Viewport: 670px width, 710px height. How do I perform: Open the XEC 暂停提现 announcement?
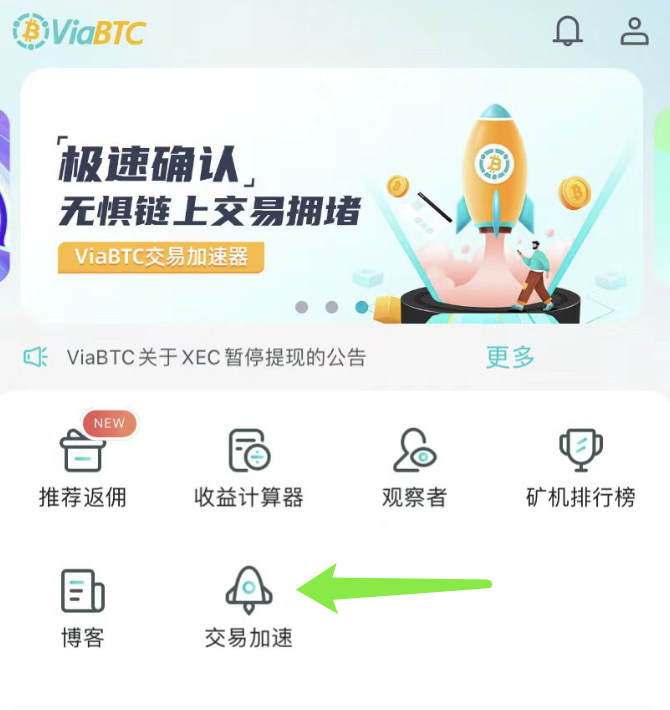[215, 356]
